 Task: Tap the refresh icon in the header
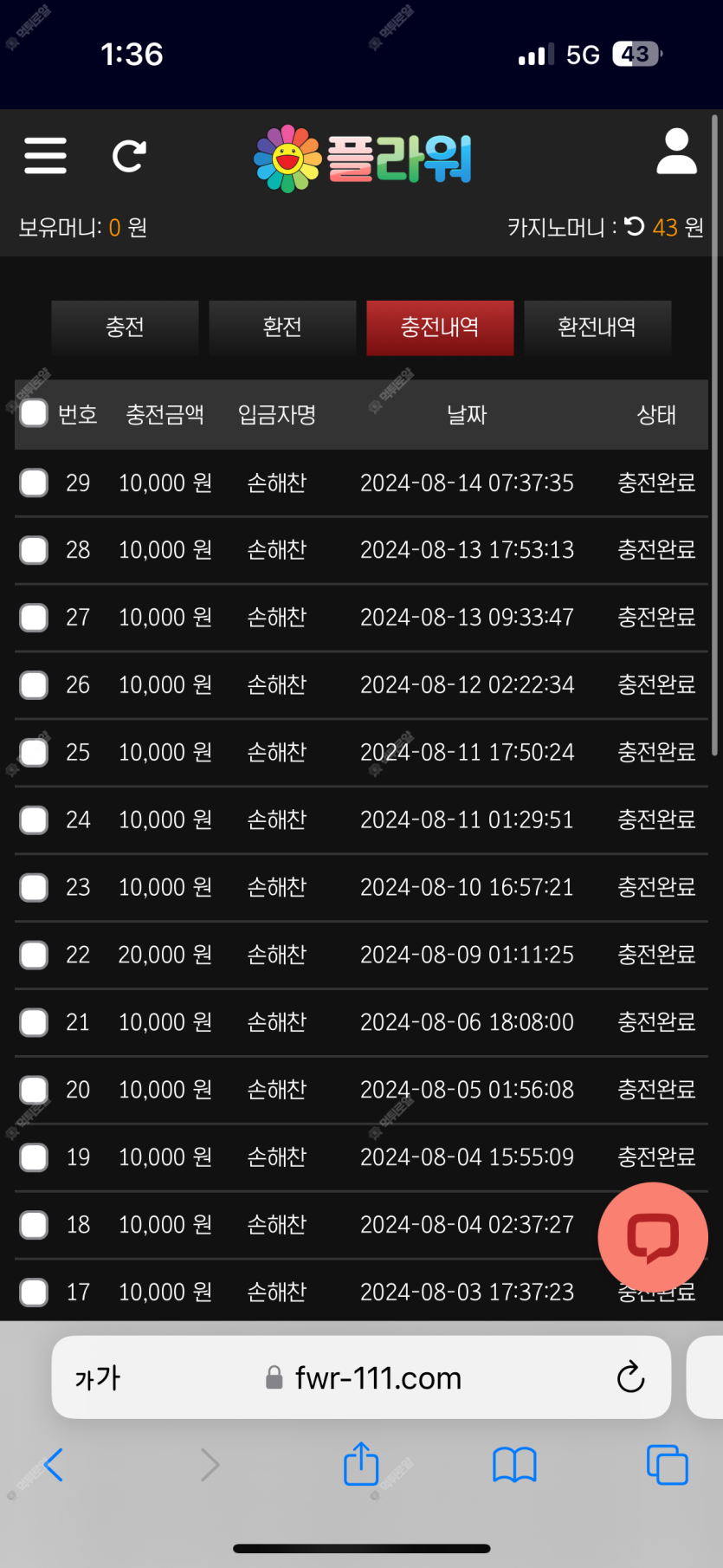129,156
